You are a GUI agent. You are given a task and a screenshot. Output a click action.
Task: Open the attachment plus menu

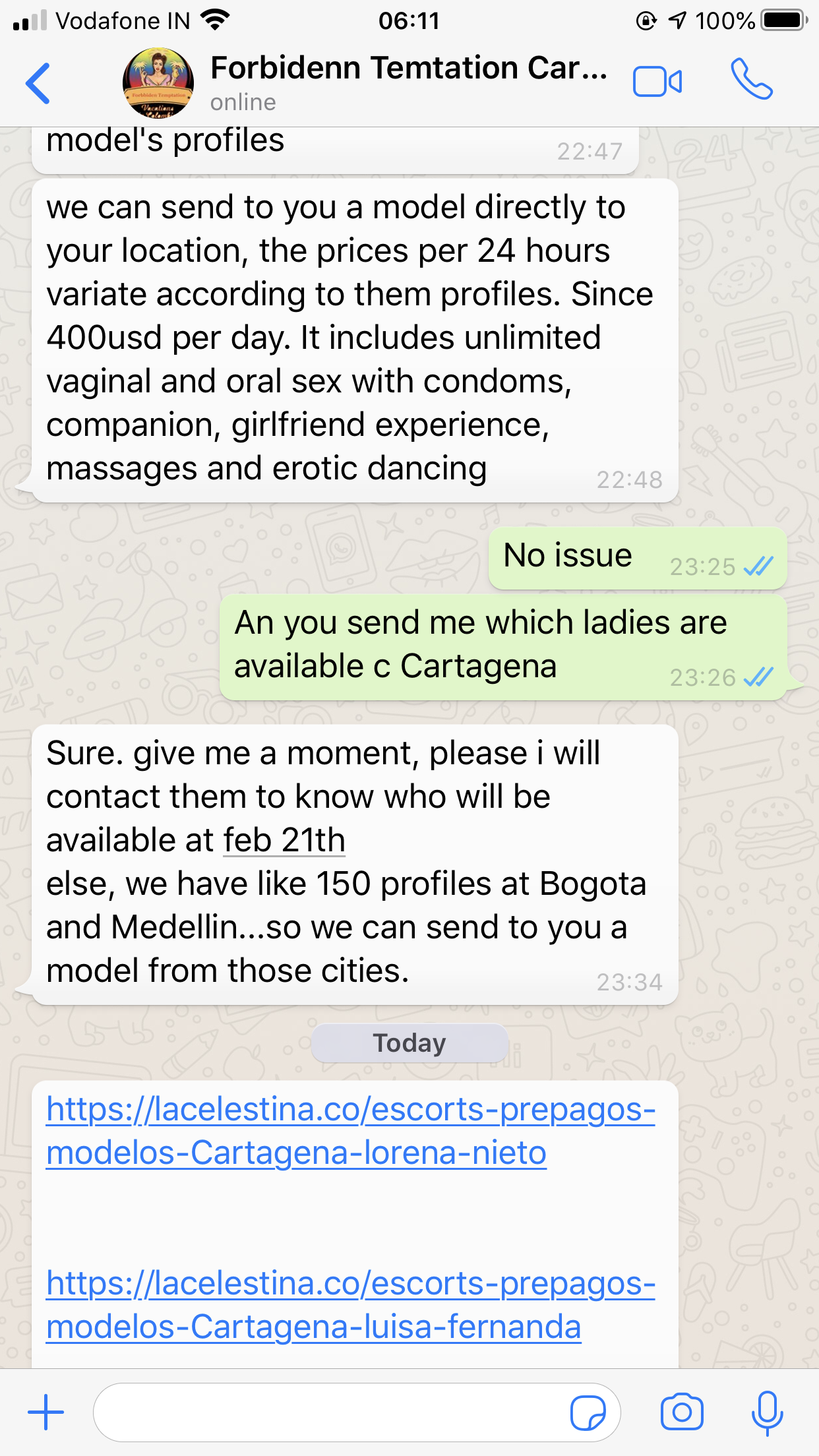tap(45, 1412)
